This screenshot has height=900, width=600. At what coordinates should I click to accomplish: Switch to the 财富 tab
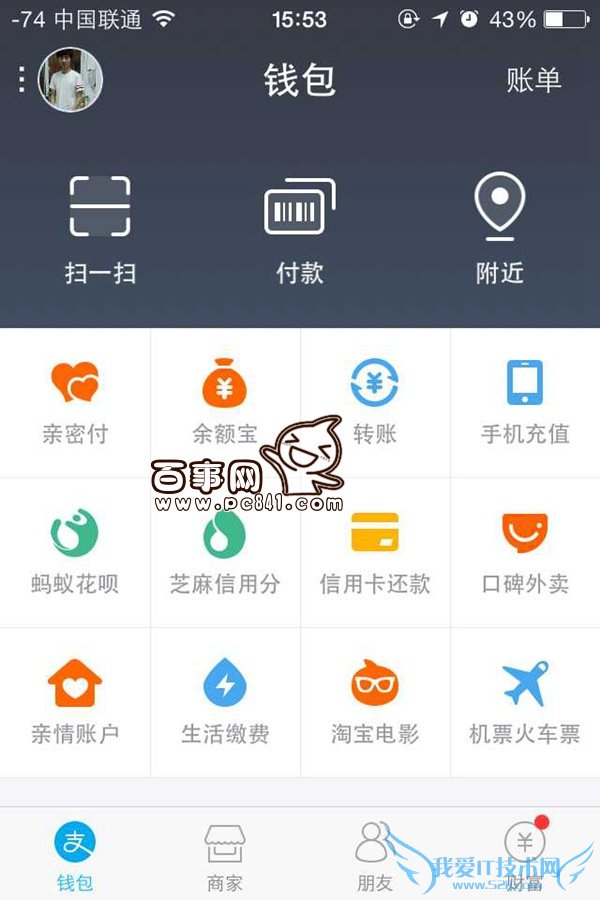click(523, 856)
